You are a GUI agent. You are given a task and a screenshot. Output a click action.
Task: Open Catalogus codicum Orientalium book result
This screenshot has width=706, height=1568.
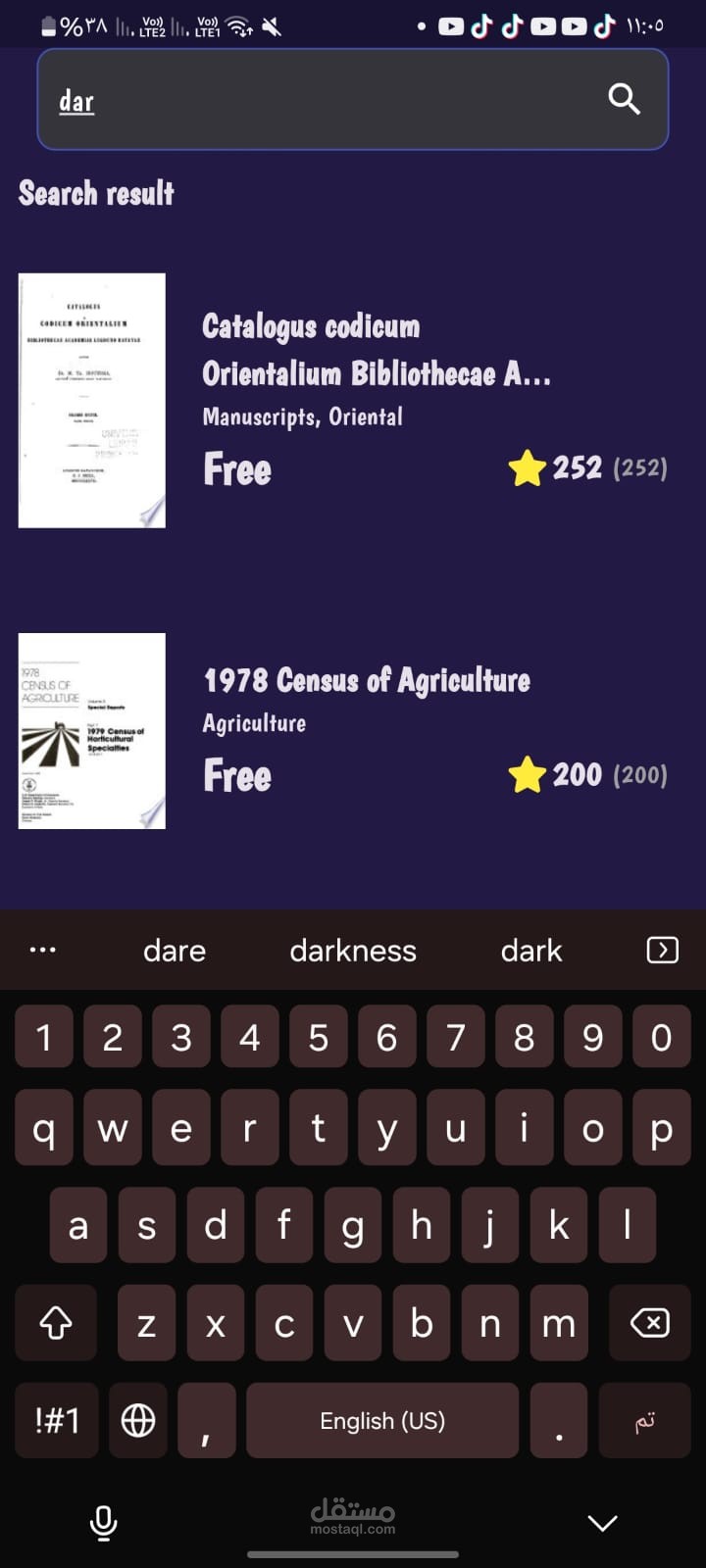(x=376, y=350)
